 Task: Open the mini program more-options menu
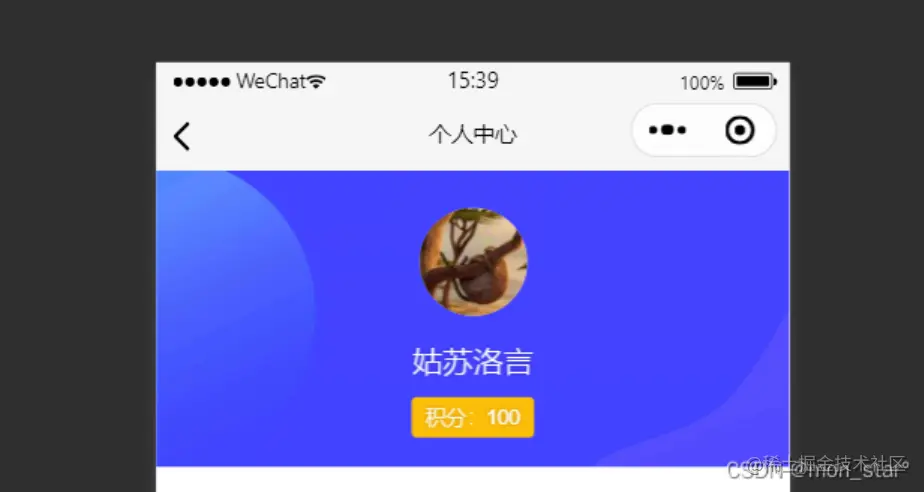666,131
